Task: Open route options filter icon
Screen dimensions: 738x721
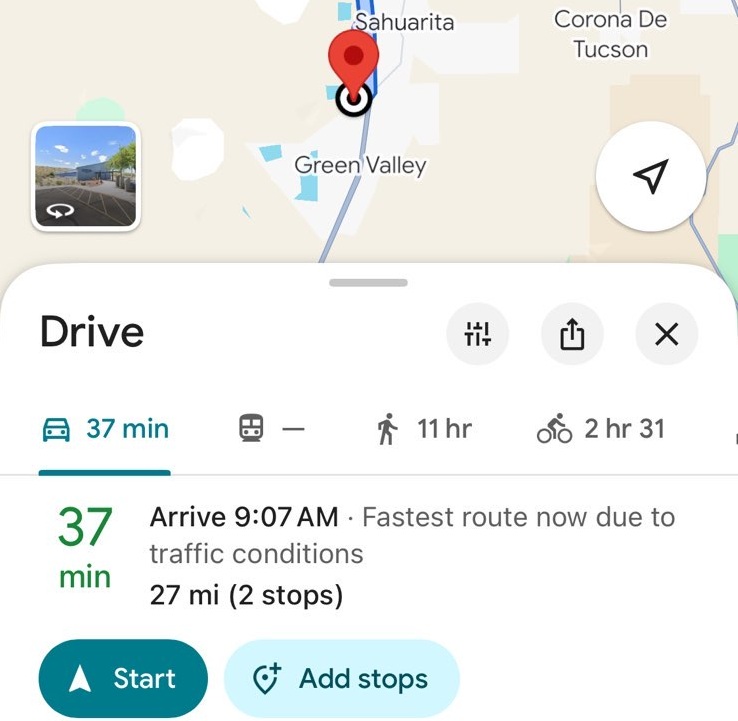Action: (x=477, y=334)
